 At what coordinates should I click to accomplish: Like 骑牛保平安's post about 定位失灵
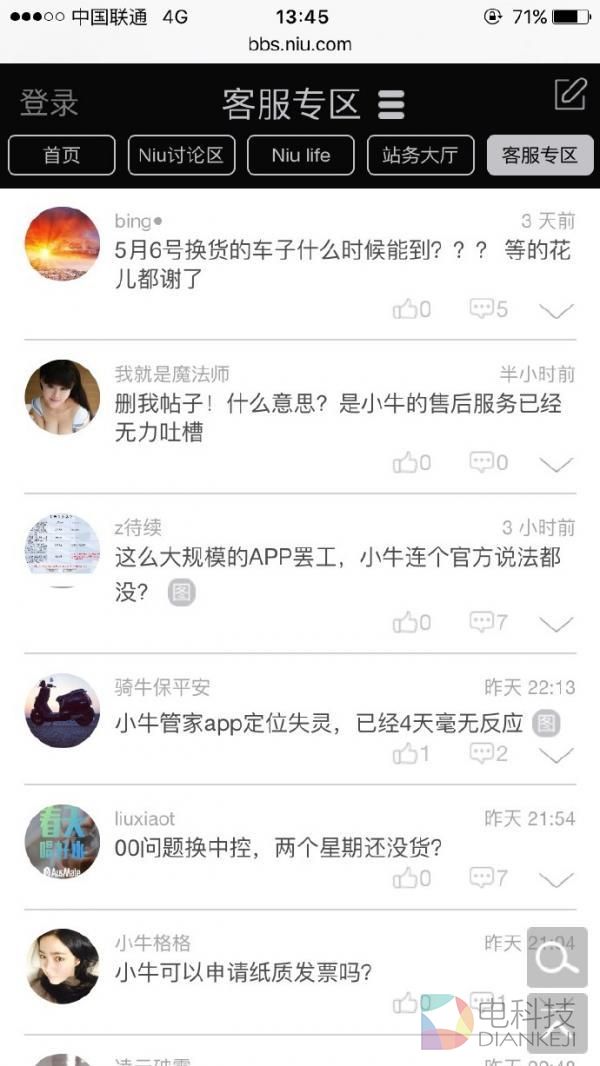(411, 754)
